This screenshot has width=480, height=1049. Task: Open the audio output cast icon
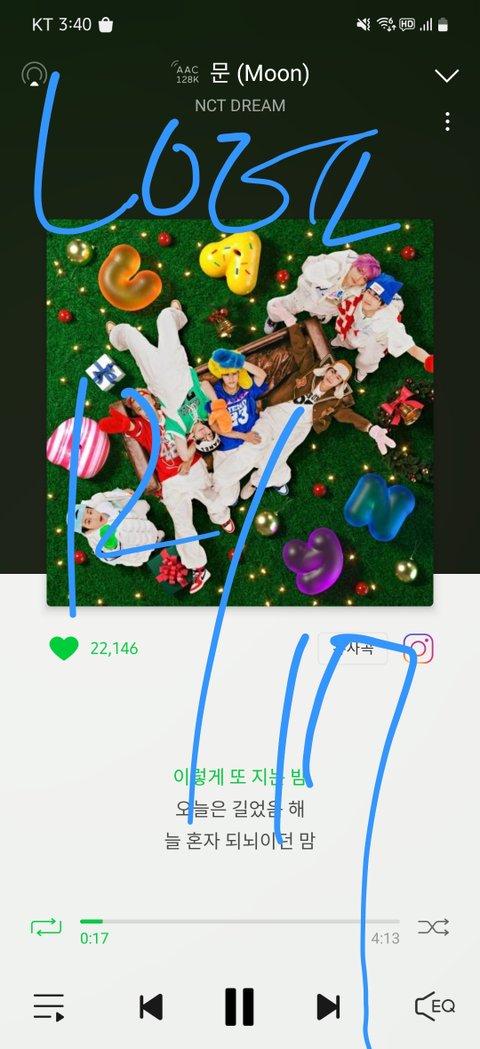tap(34, 74)
